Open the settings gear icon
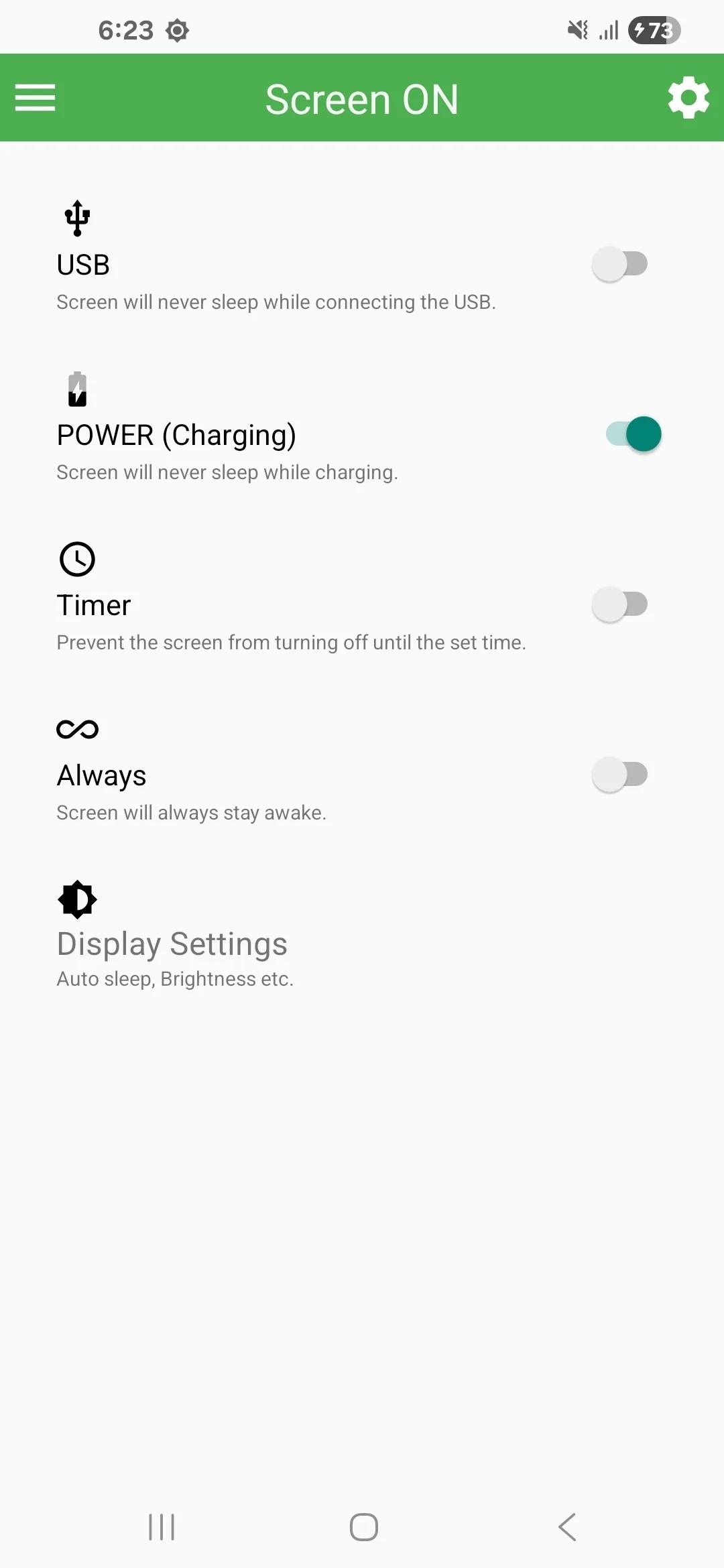724x1568 pixels. coord(688,98)
